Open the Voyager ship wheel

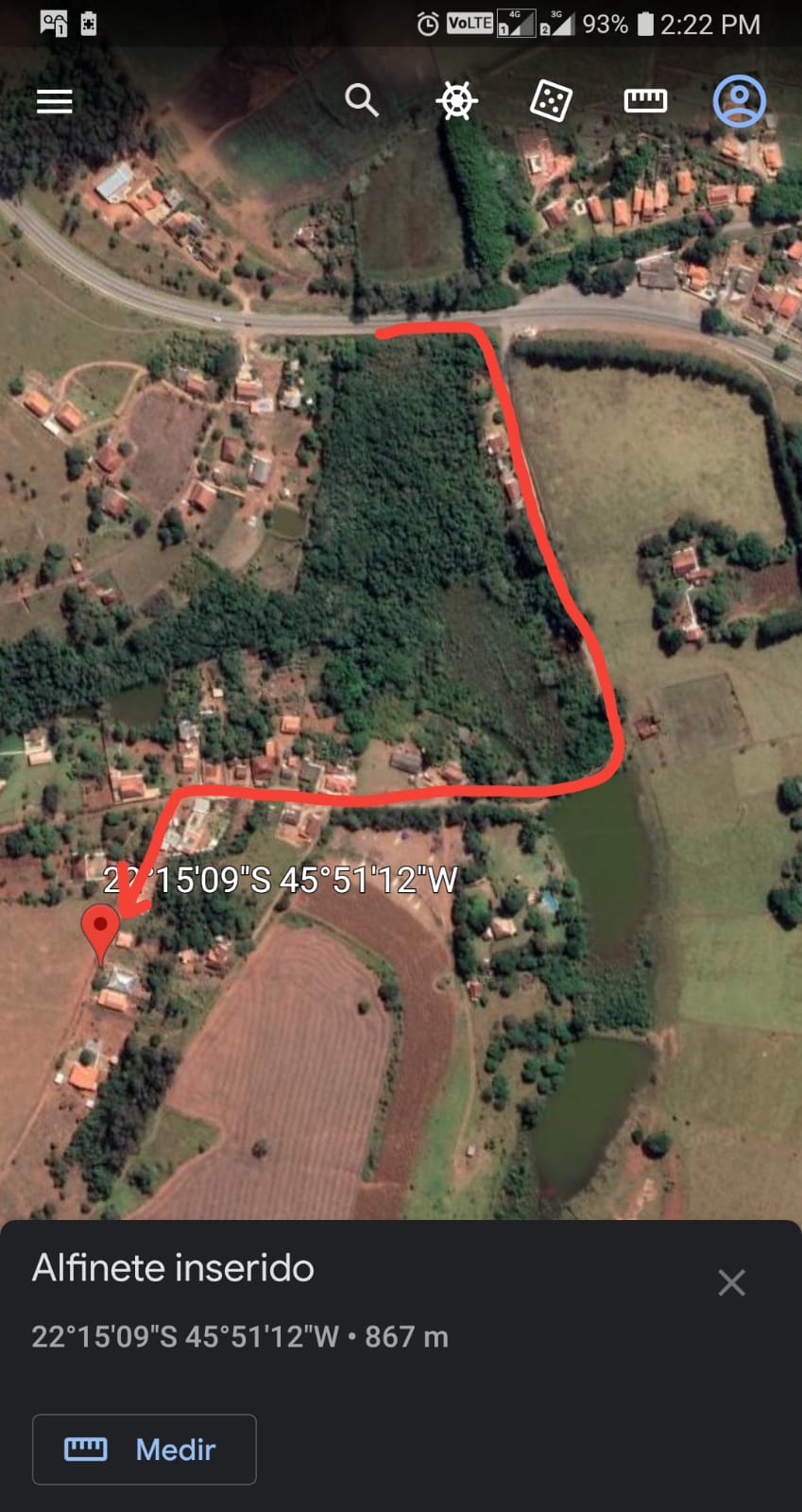456,100
